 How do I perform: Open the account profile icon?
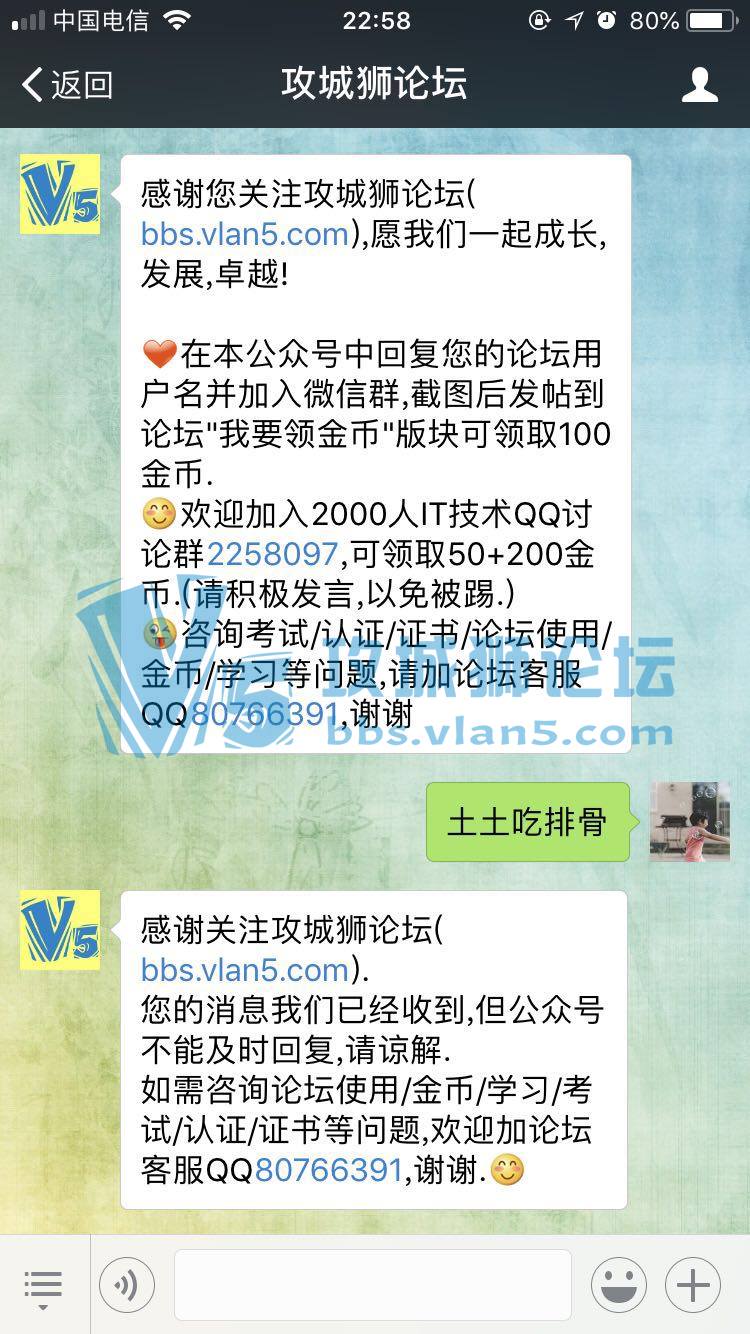click(x=699, y=85)
